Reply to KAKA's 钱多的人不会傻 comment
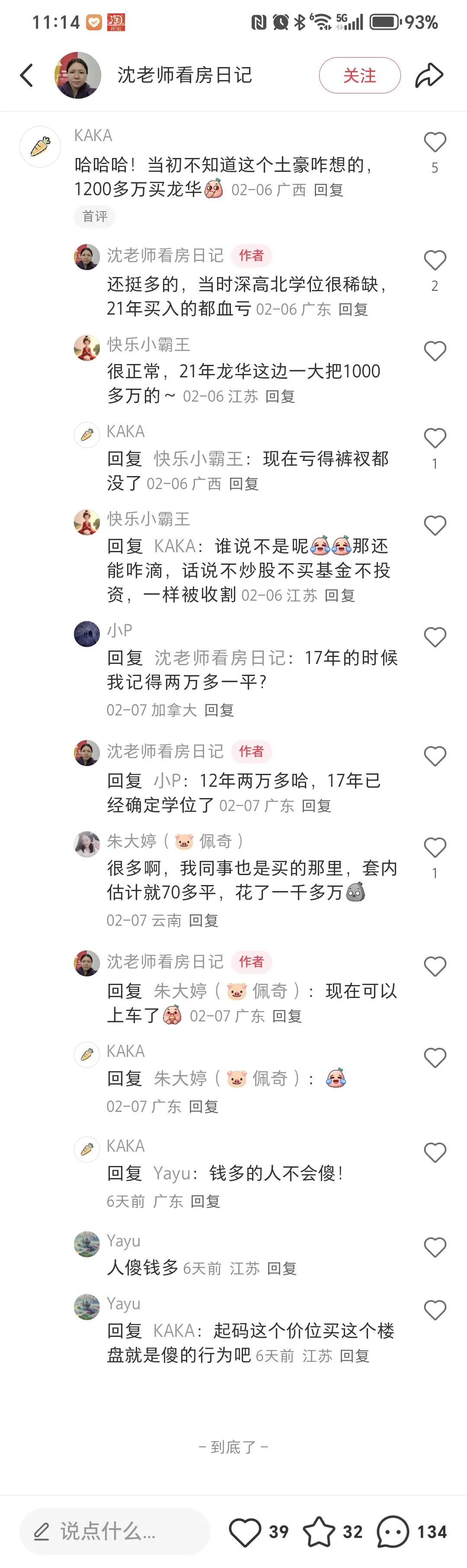This screenshot has width=467, height=1568. [x=205, y=1201]
